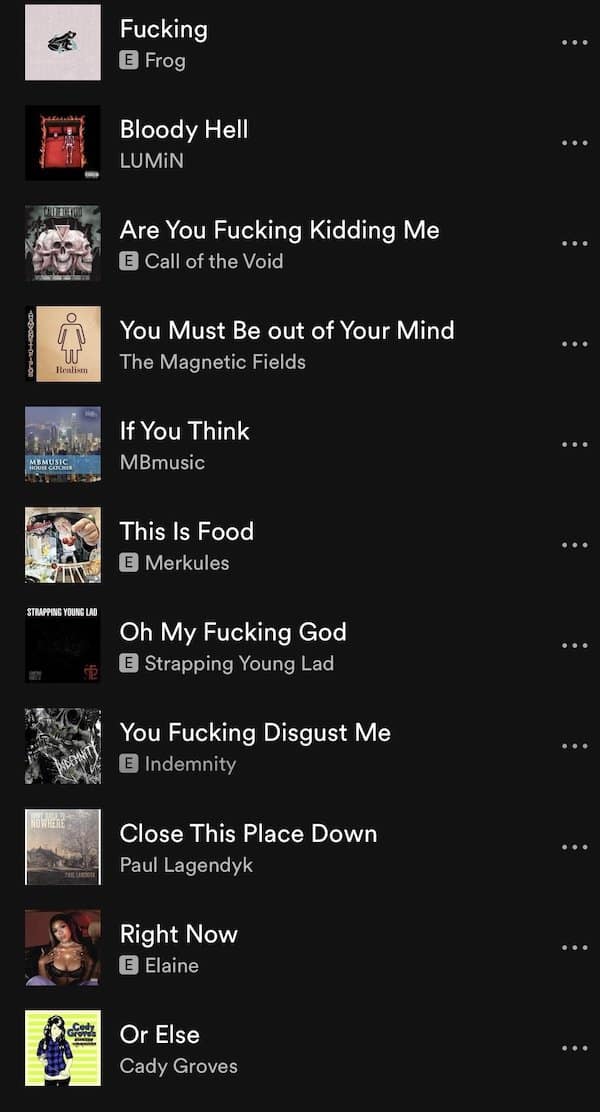Show options for Right Now by Elaine
This screenshot has height=1112, width=600.
[574, 948]
